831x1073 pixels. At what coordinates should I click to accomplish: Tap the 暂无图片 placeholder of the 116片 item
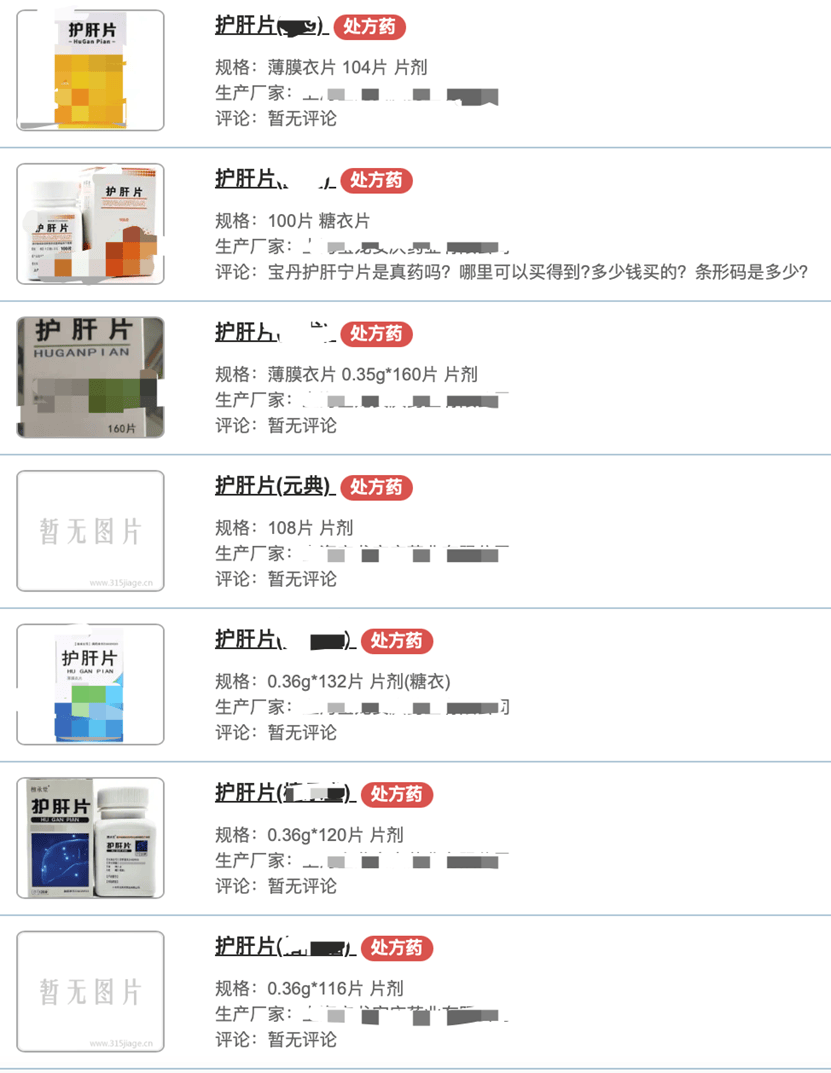(x=90, y=992)
